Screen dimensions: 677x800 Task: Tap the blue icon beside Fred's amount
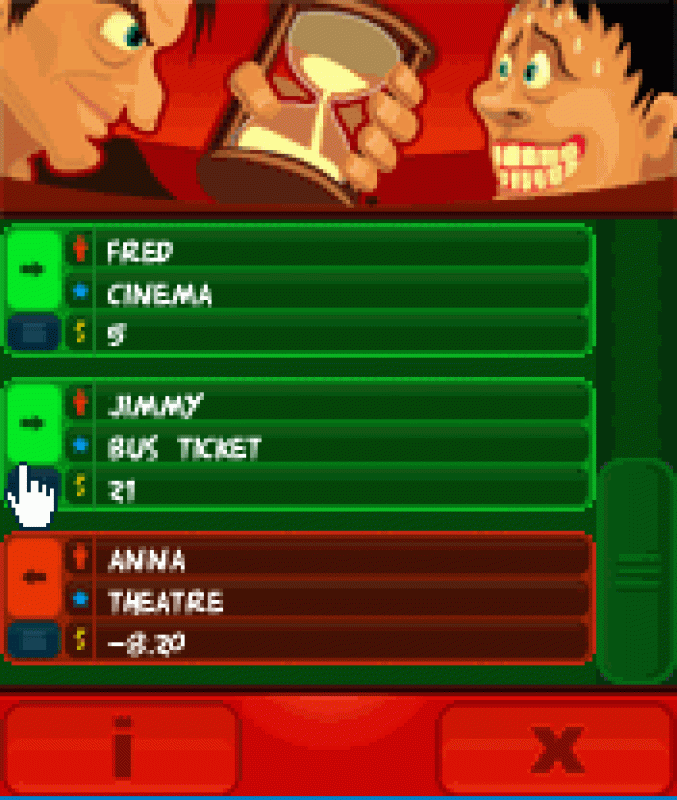tap(33, 333)
